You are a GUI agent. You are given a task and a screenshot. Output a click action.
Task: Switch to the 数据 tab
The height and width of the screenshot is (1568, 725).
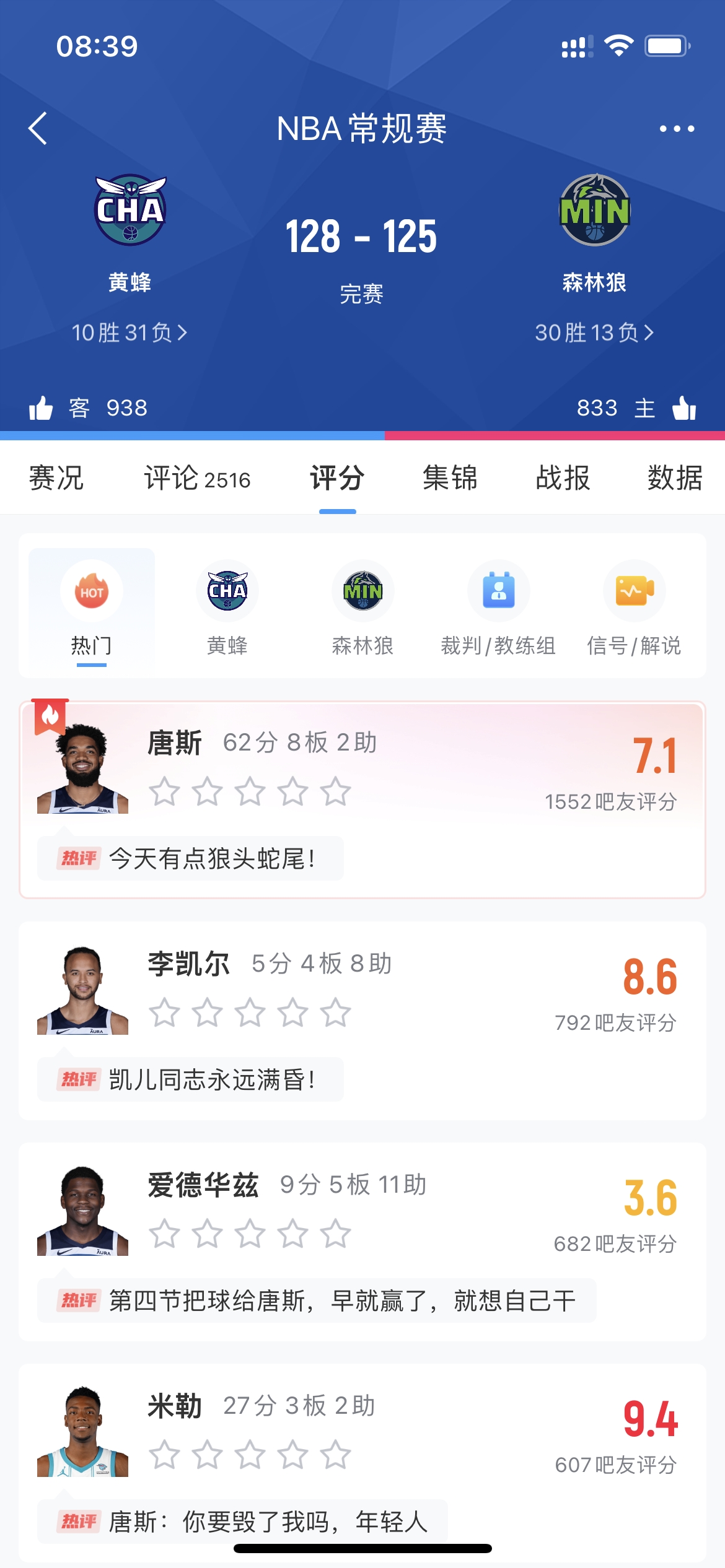point(675,478)
